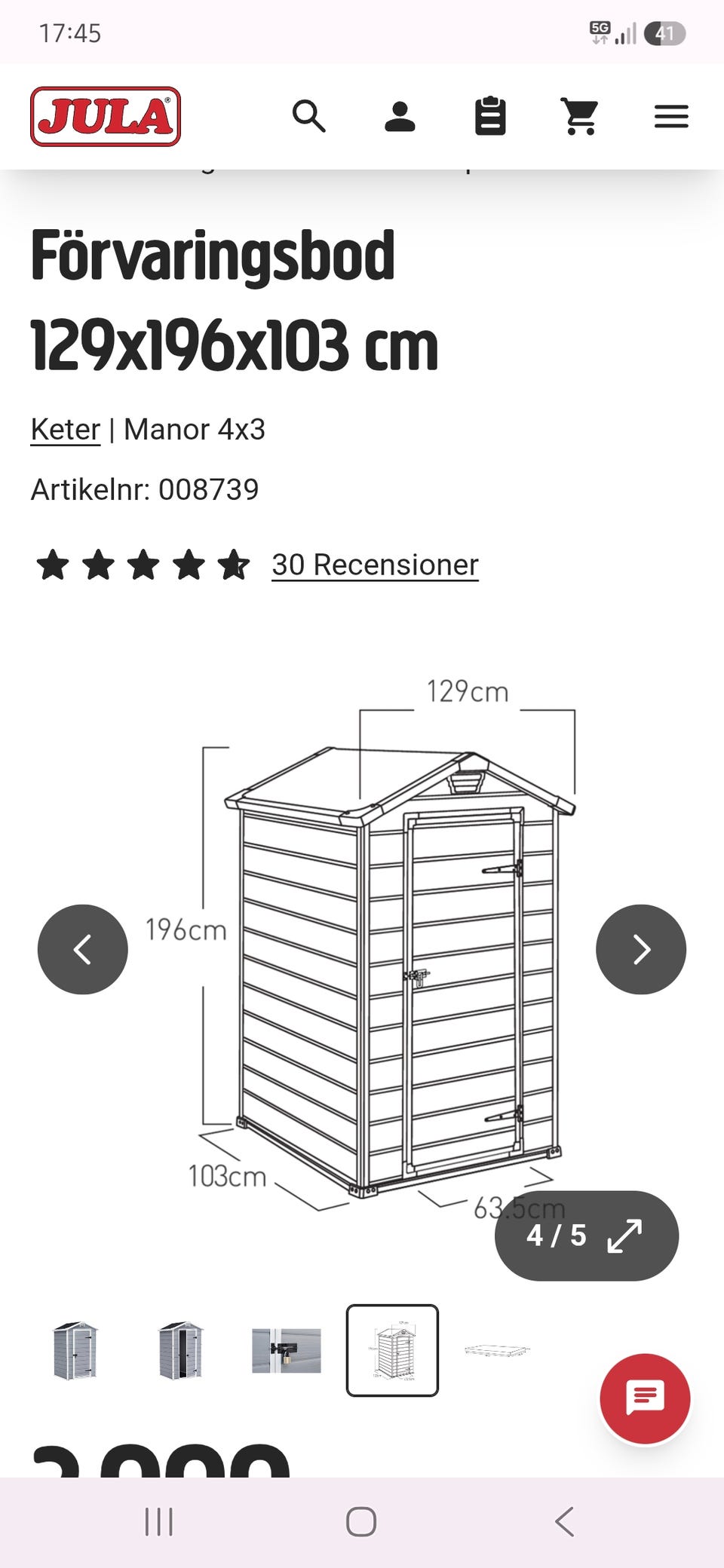Open the search magnifier icon

tap(309, 117)
